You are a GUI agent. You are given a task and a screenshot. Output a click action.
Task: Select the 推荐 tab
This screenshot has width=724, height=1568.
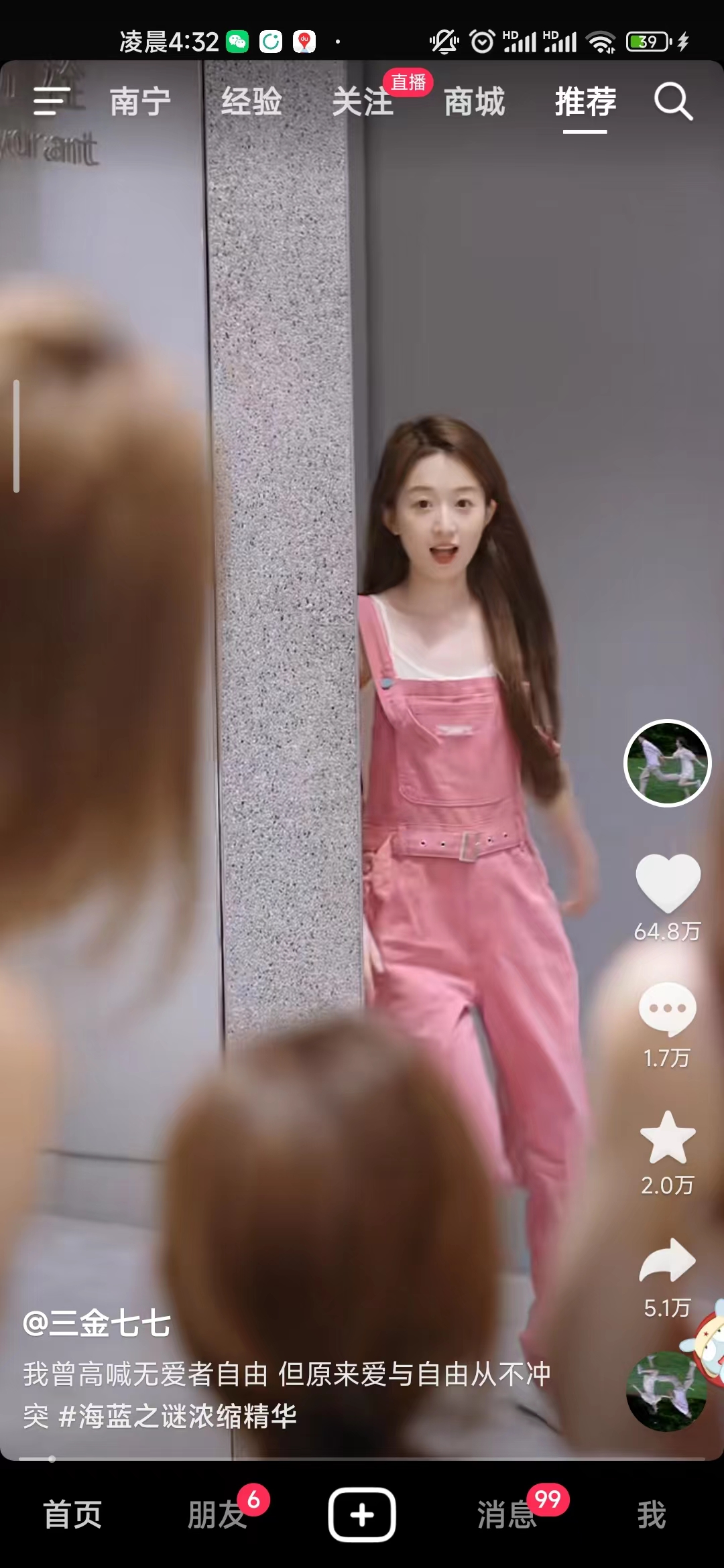[585, 102]
